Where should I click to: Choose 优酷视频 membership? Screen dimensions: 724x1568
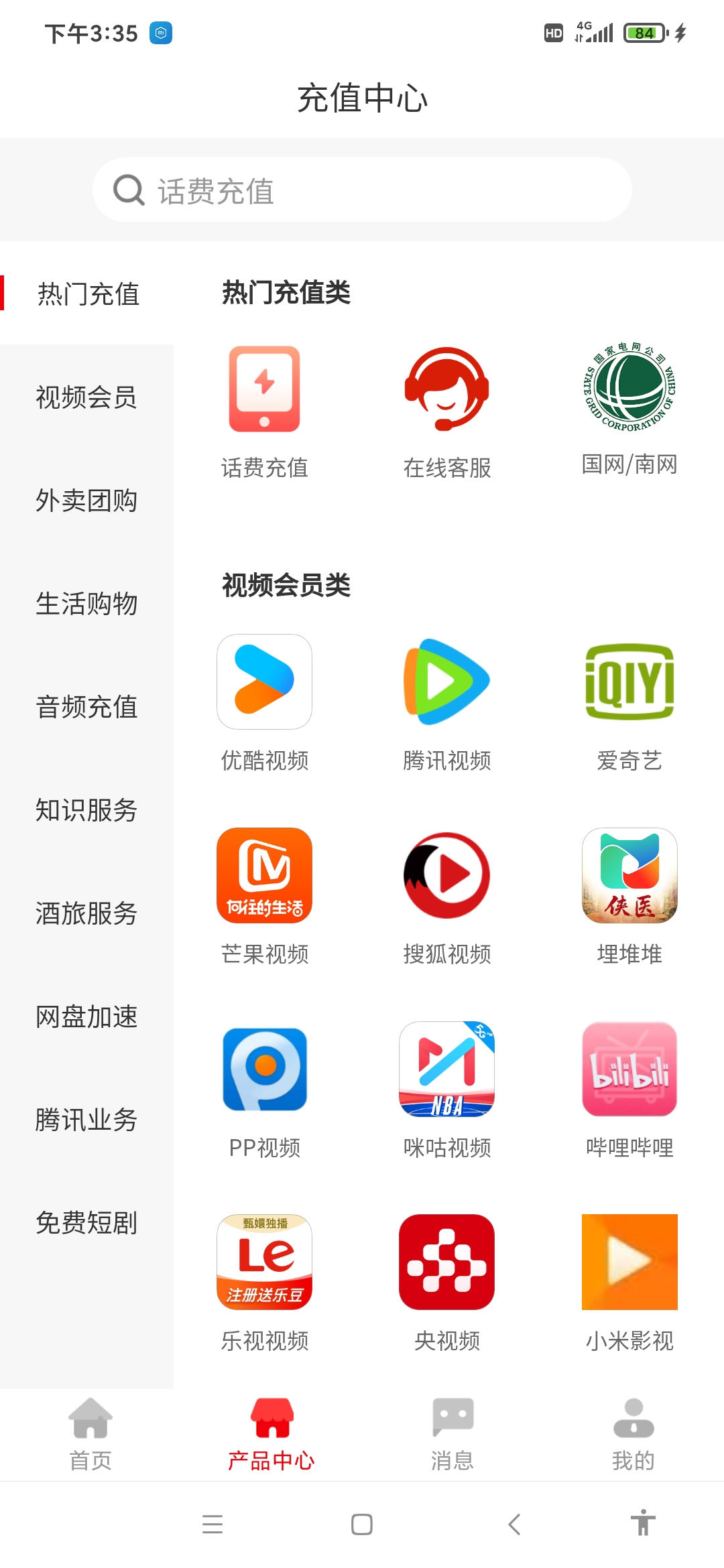tap(265, 704)
